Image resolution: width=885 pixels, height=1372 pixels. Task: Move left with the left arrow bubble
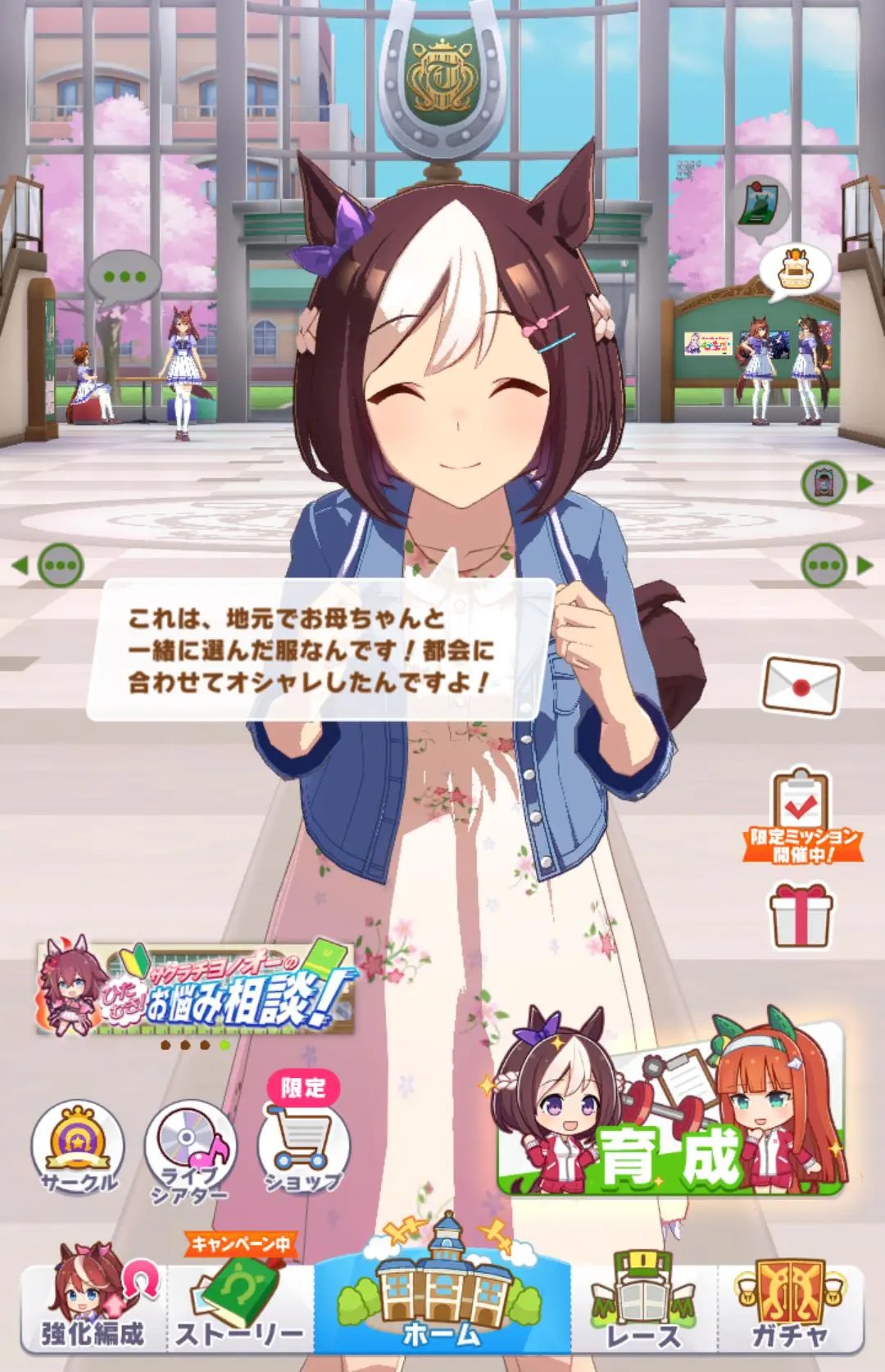(51, 564)
